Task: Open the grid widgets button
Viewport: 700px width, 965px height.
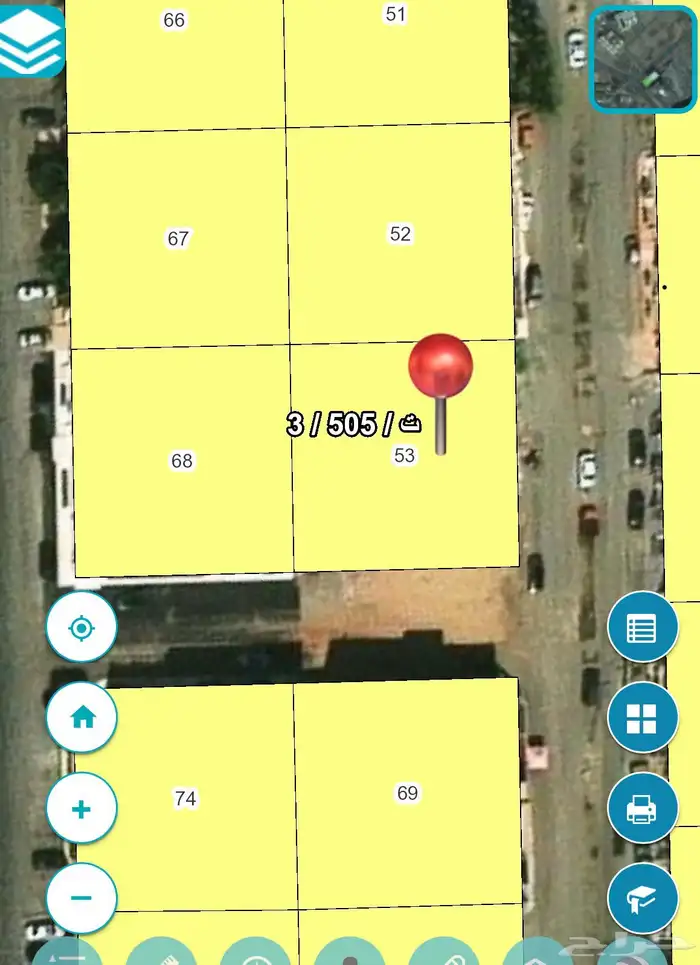Action: (642, 717)
